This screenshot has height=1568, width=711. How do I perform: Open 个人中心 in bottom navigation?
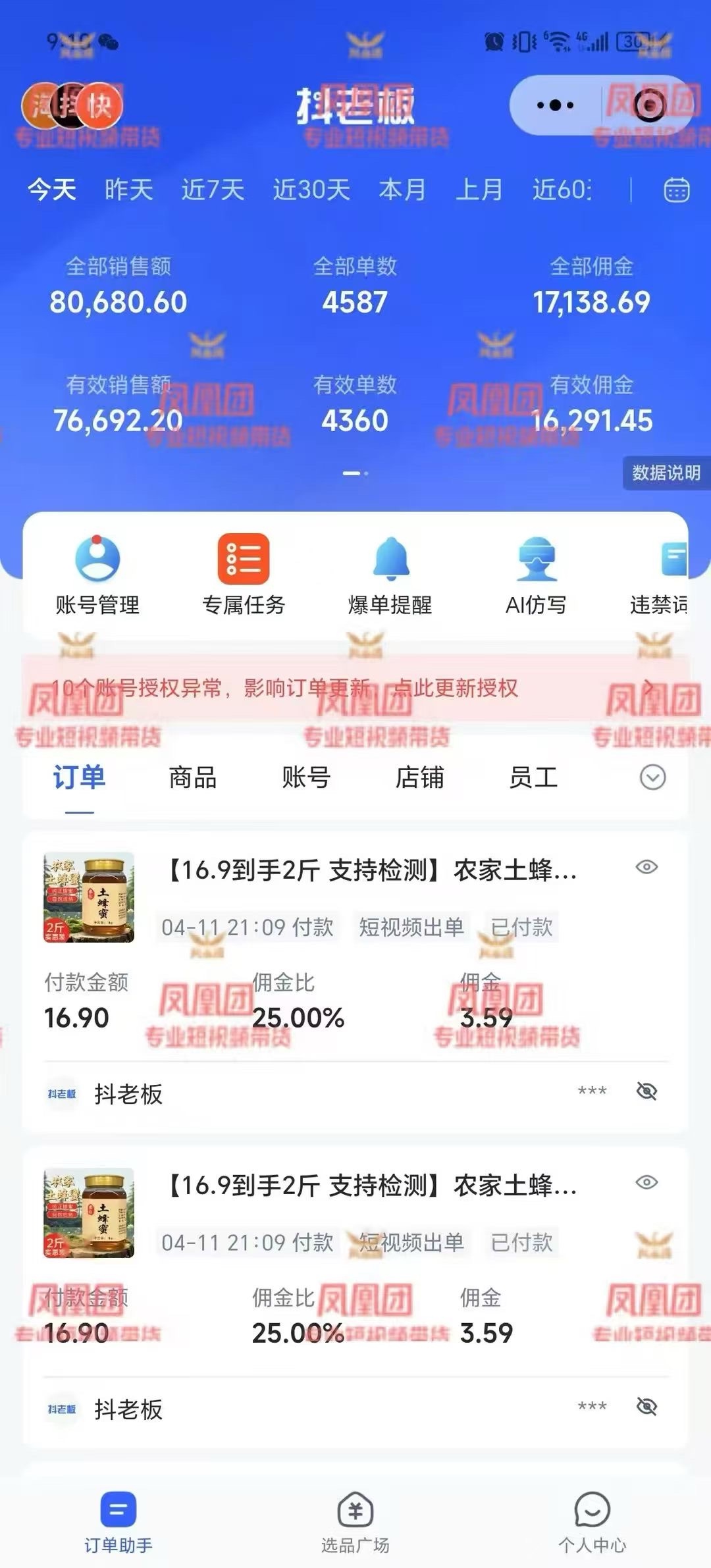592,1522
